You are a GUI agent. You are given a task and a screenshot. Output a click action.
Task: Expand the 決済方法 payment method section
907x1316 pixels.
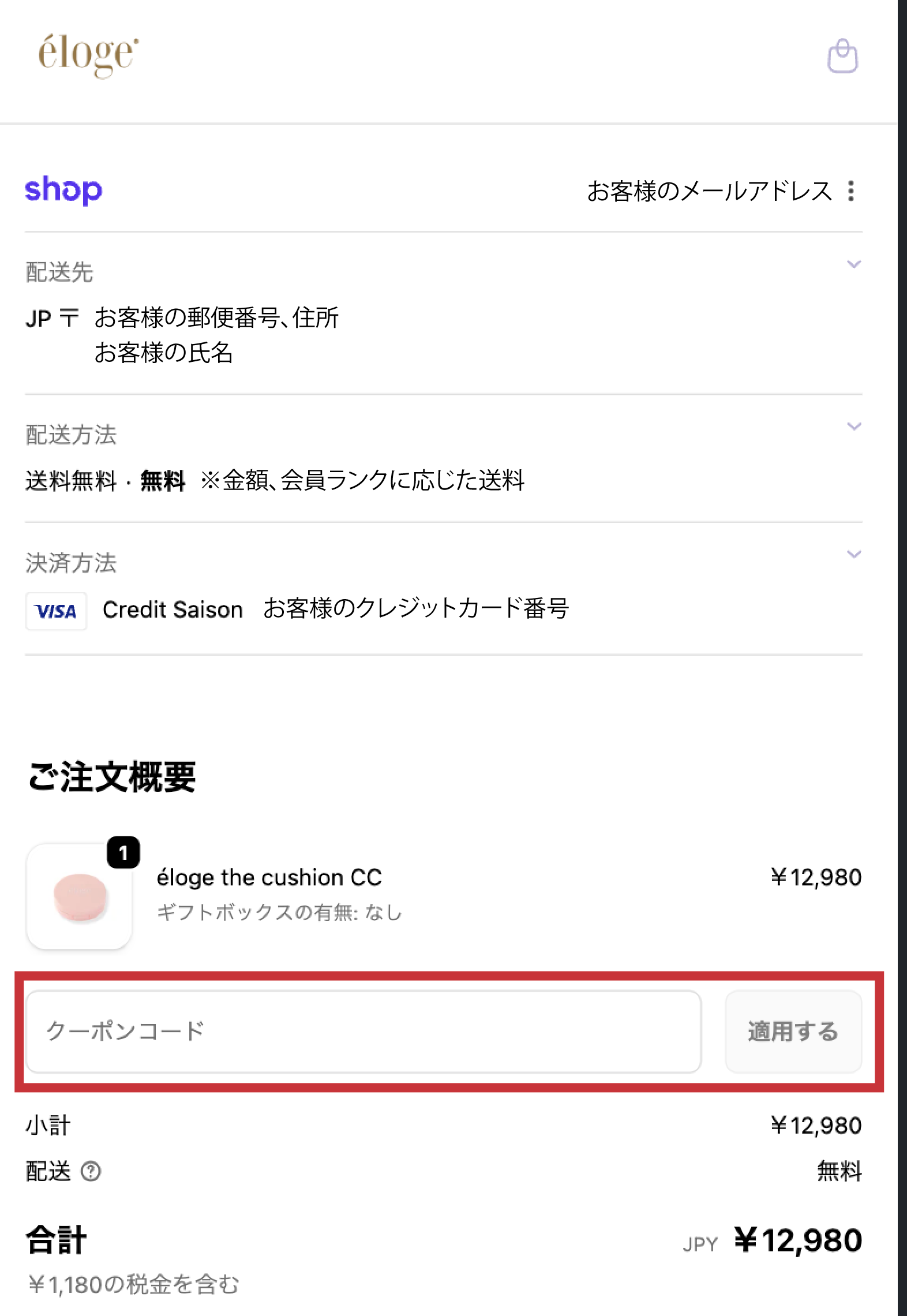(x=853, y=555)
